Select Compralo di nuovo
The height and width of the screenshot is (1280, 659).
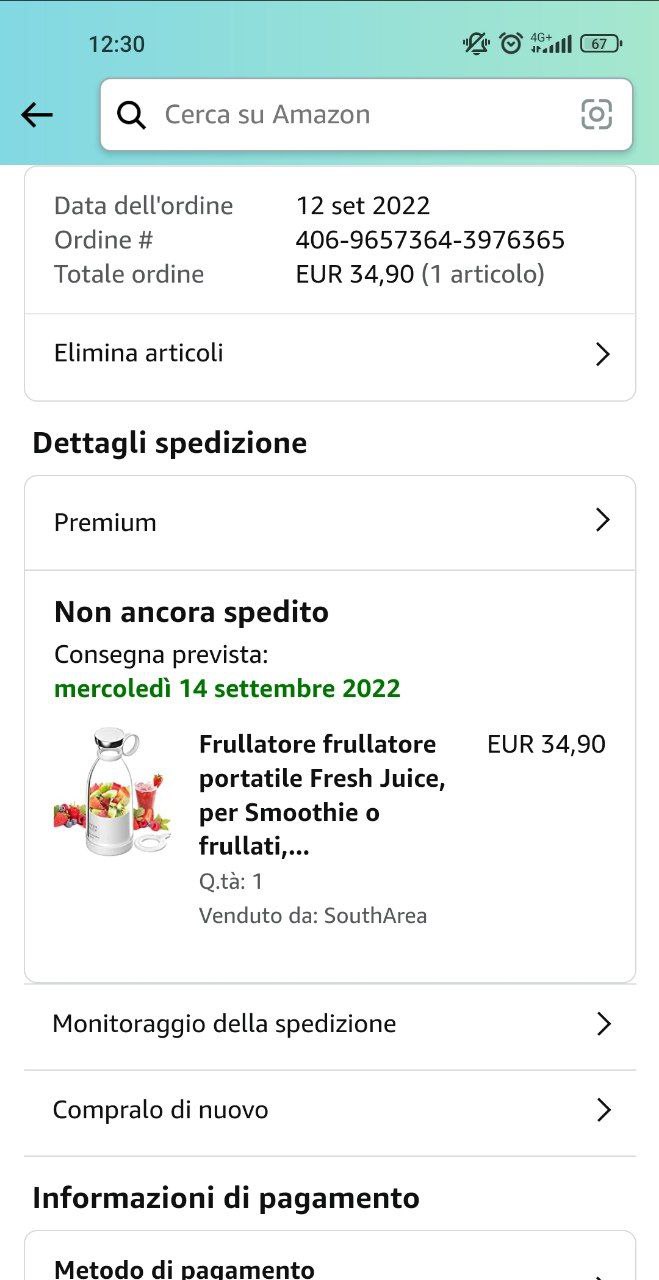(330, 1110)
